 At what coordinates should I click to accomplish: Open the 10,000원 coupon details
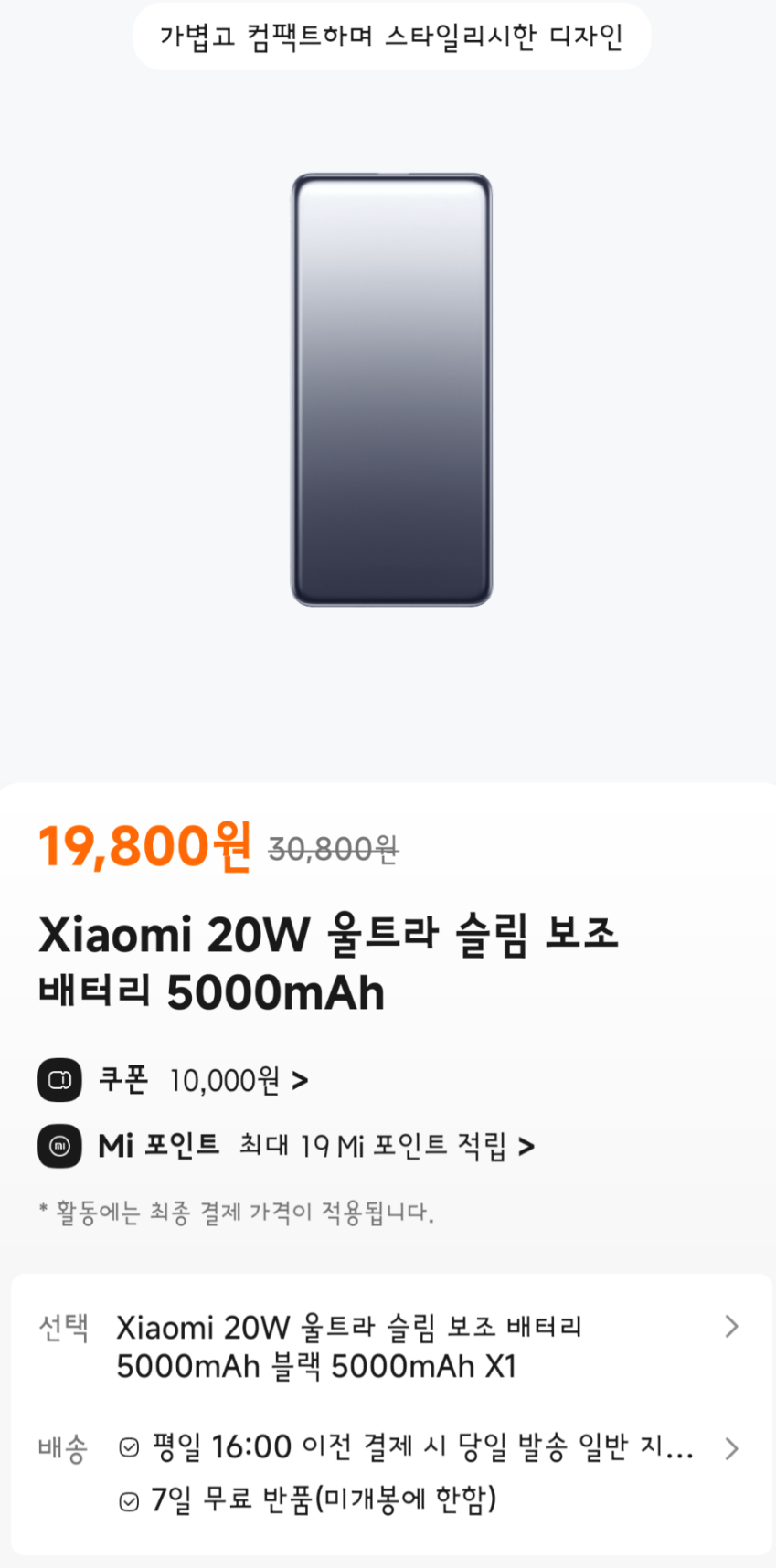tap(238, 1081)
